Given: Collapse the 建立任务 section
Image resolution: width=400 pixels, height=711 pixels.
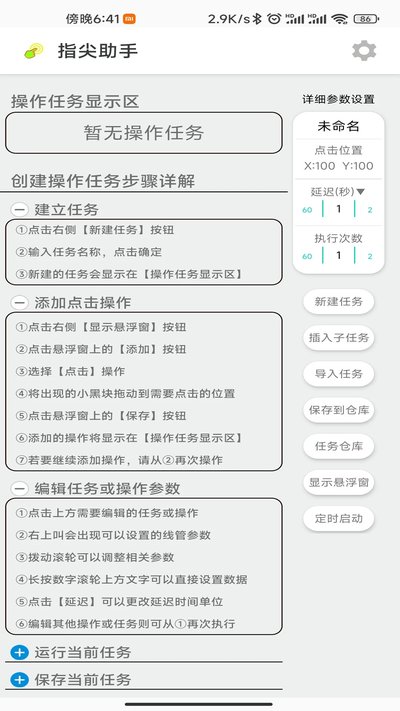Looking at the screenshot, I should tap(19, 209).
